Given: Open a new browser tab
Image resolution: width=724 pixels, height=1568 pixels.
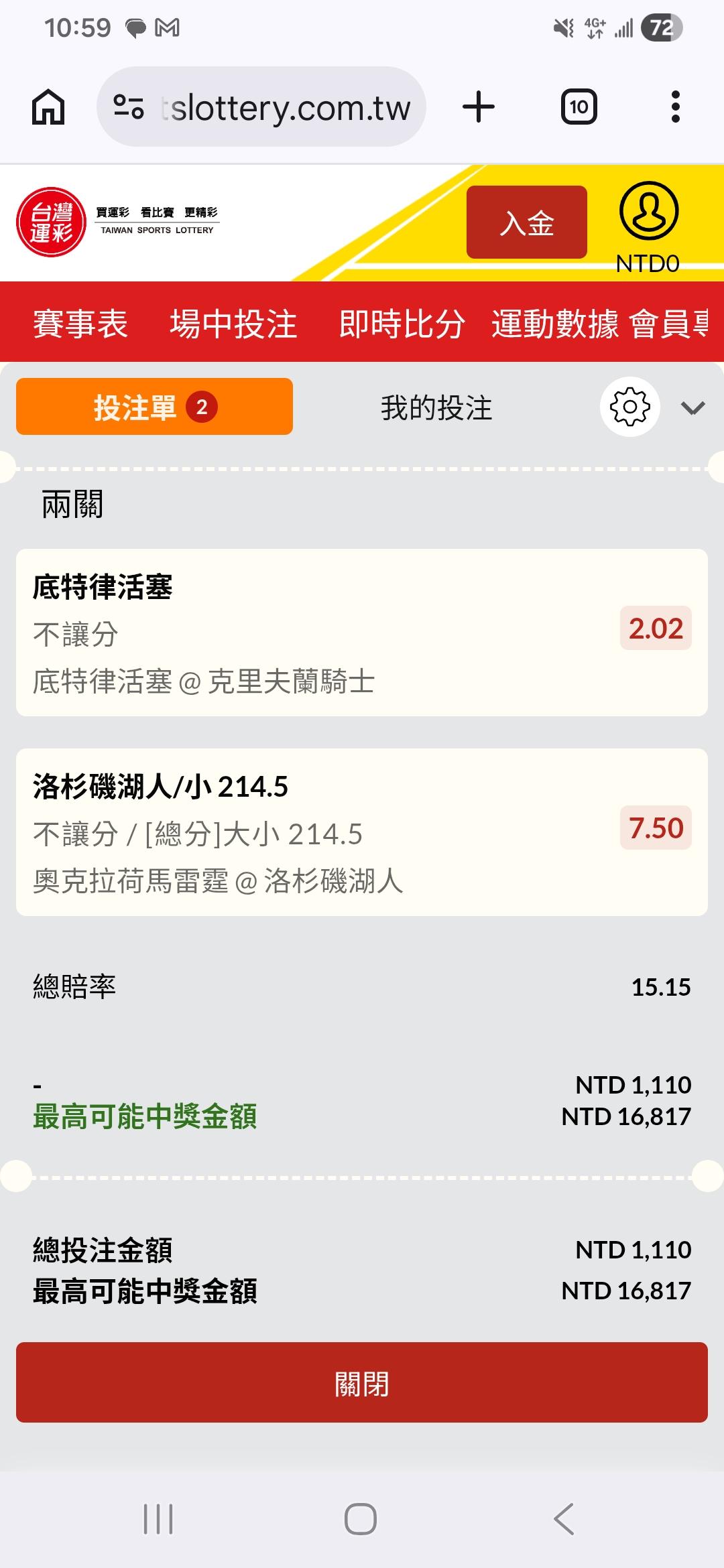Looking at the screenshot, I should pos(479,107).
